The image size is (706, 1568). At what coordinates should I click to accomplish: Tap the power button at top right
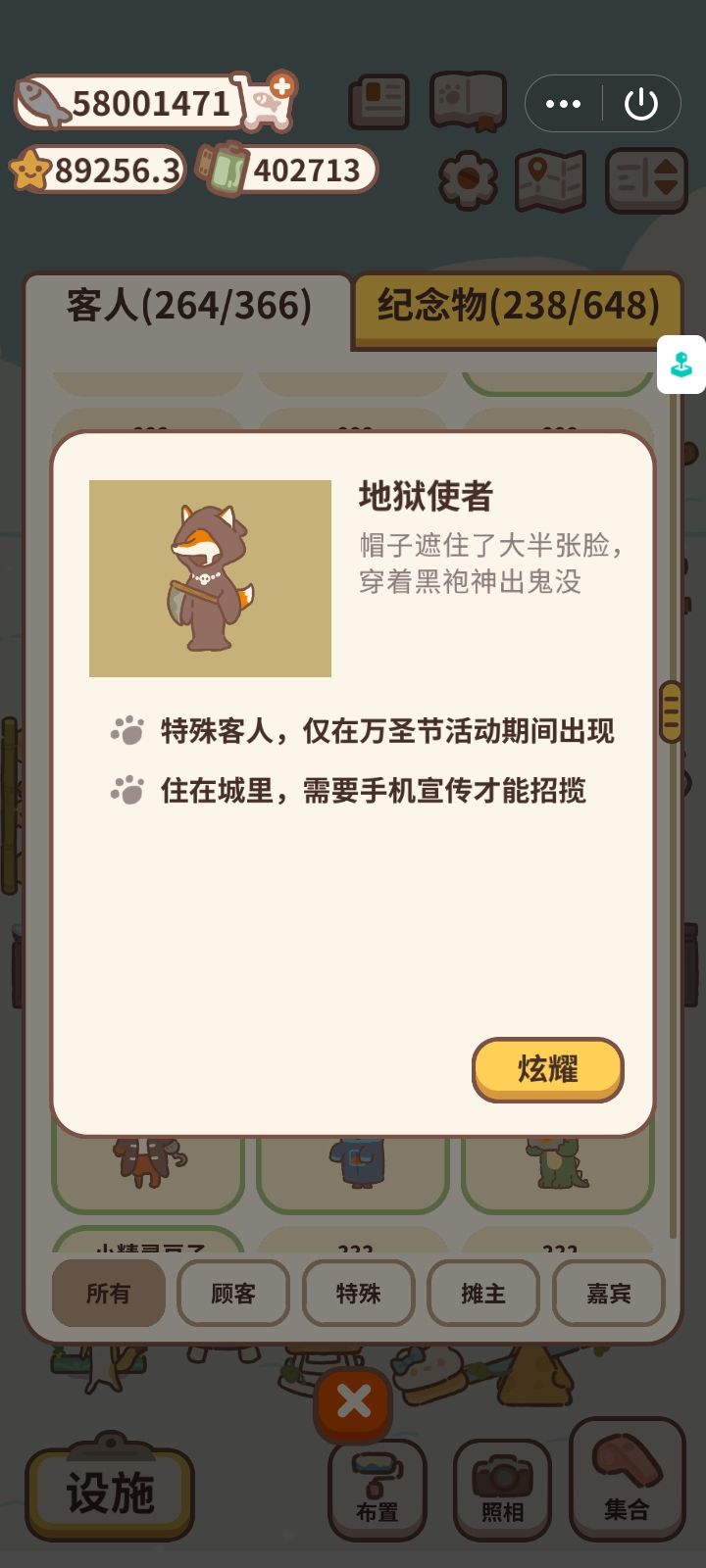642,103
